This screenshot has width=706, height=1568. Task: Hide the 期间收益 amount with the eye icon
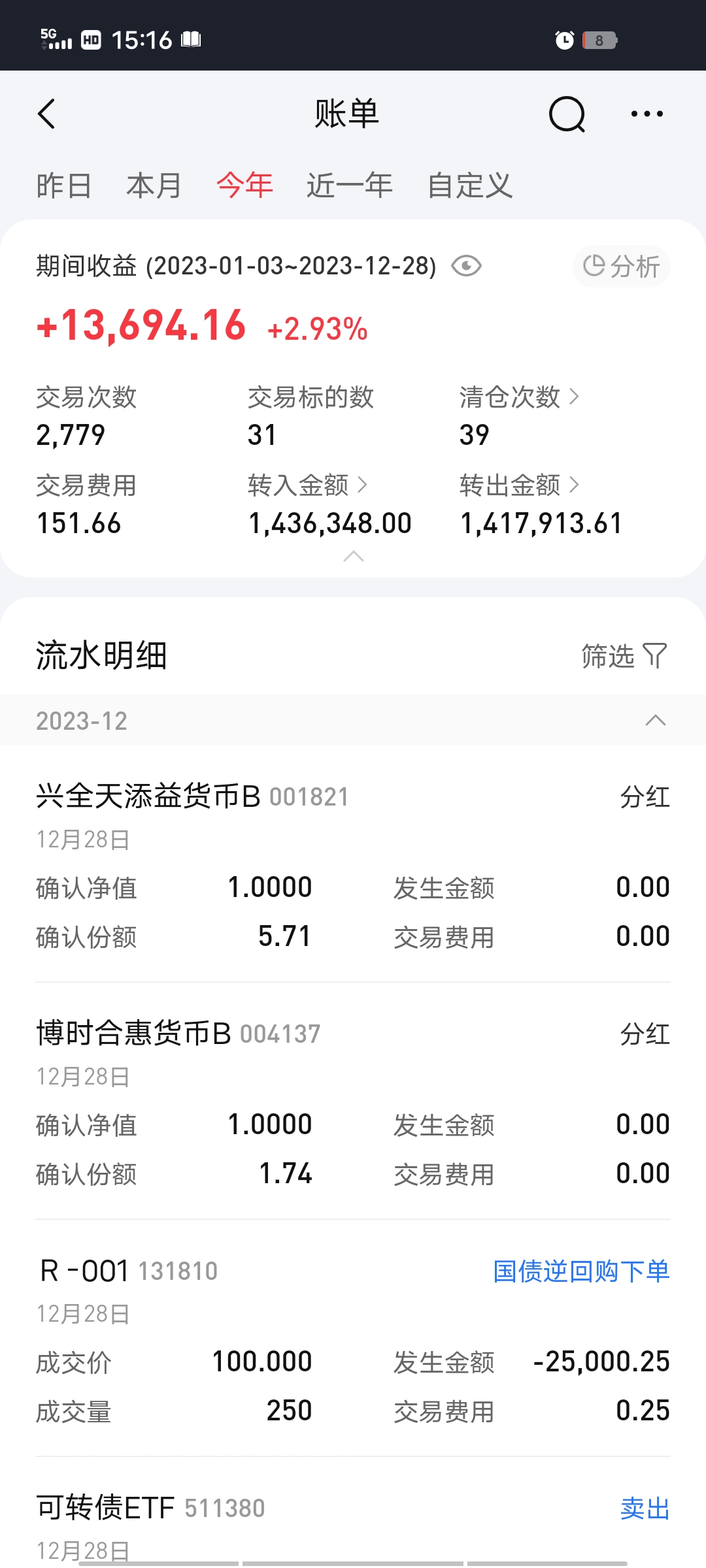(x=467, y=266)
